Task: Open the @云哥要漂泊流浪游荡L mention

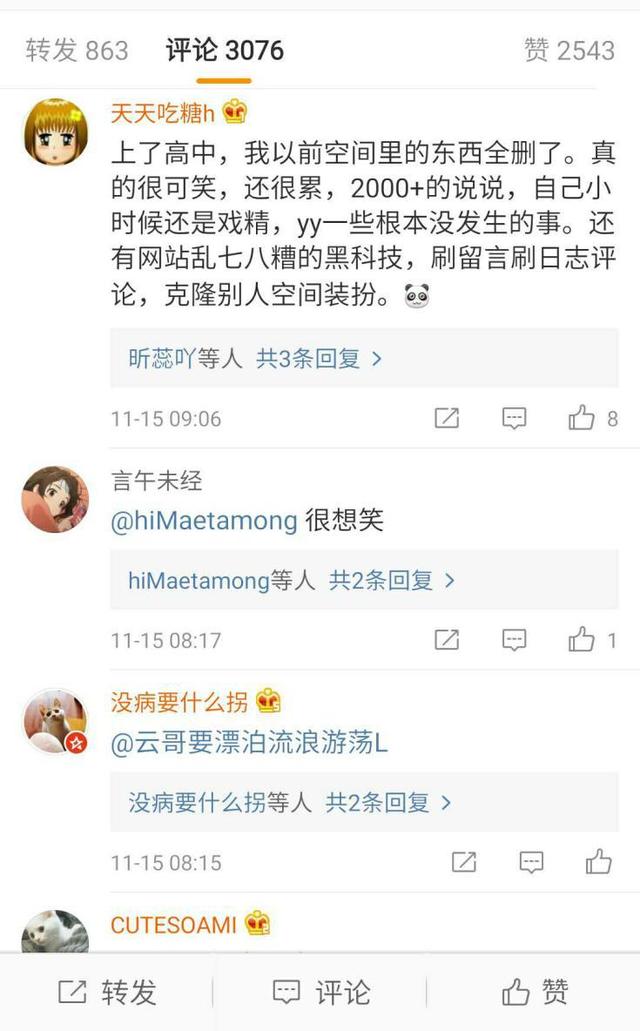Action: pyautogui.click(x=248, y=743)
